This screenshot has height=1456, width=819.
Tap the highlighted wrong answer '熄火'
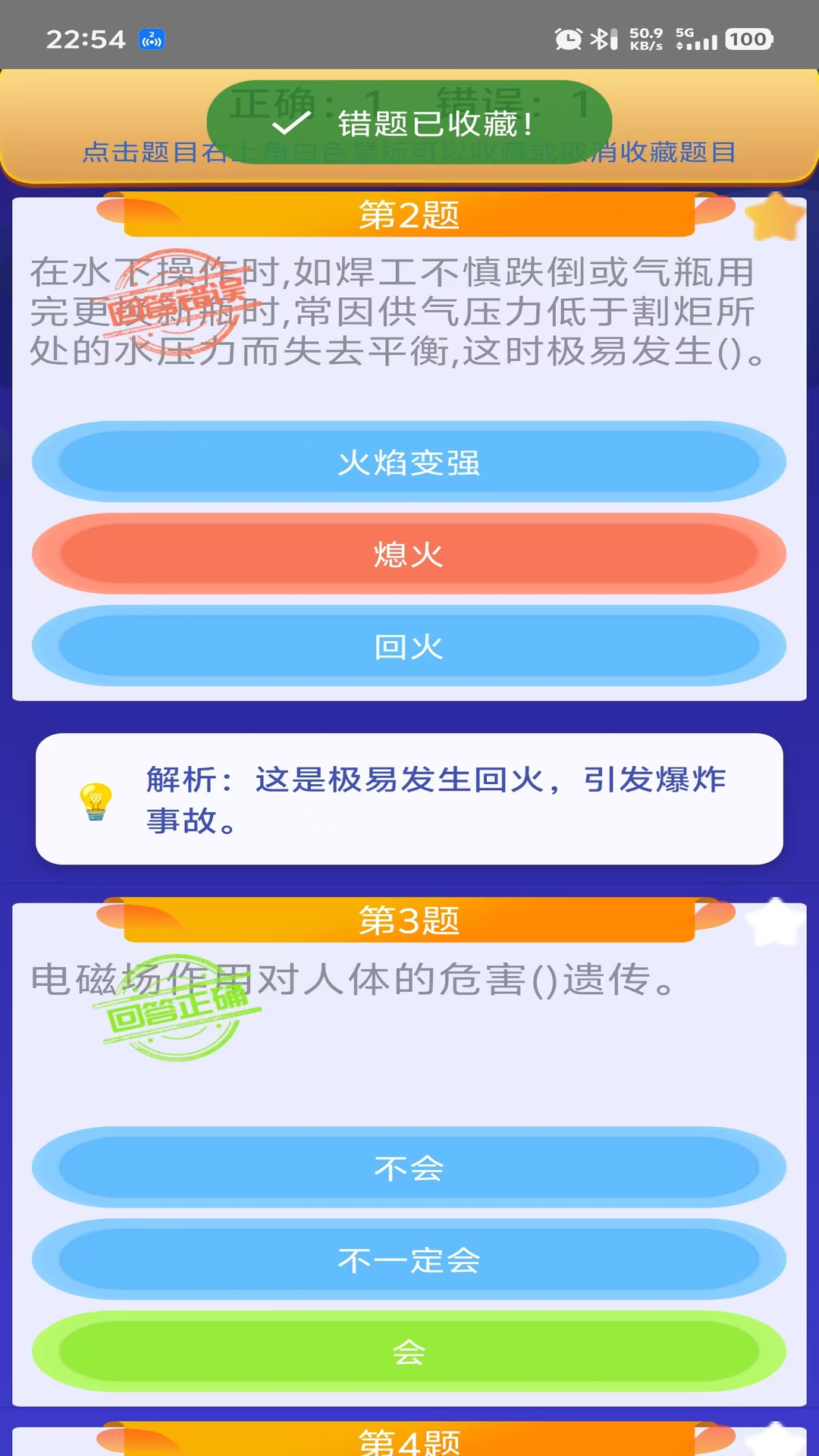click(x=409, y=554)
